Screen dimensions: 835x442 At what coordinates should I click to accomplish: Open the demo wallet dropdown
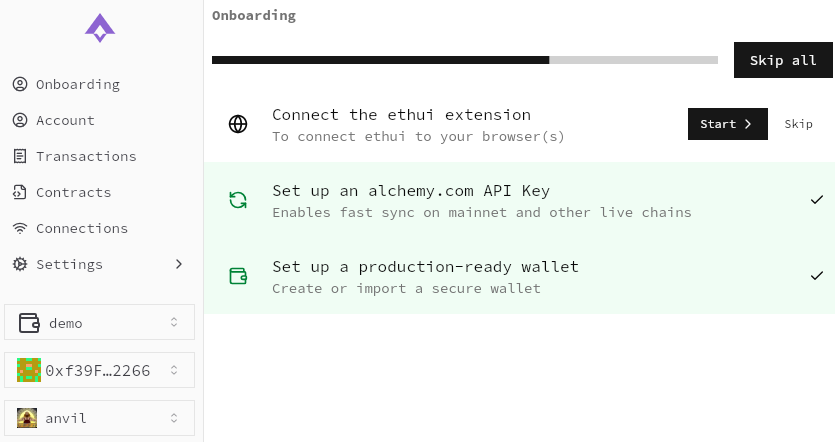(99, 323)
